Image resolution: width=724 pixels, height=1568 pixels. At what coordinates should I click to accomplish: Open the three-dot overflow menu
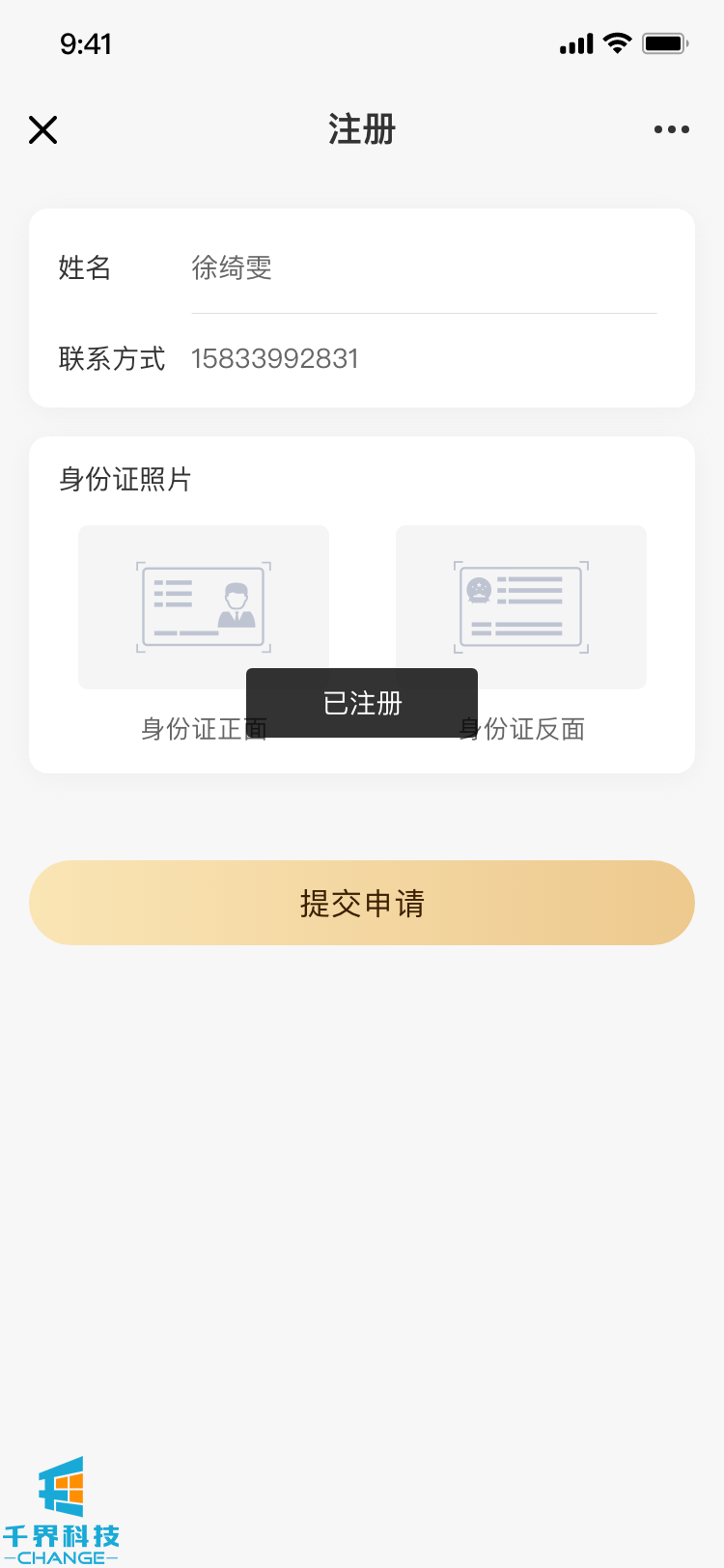click(671, 129)
